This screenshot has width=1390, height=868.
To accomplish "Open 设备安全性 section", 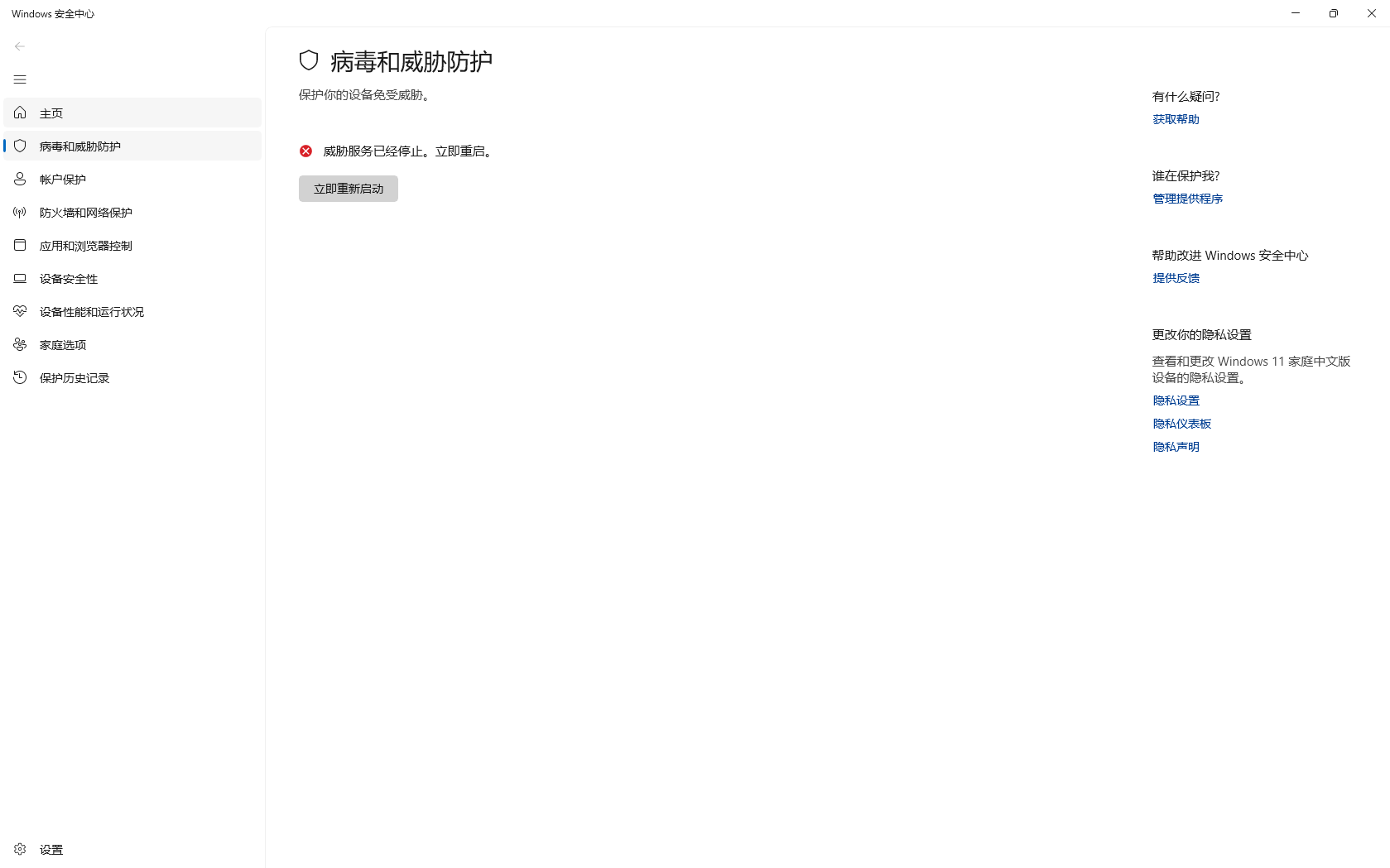I will click(69, 279).
